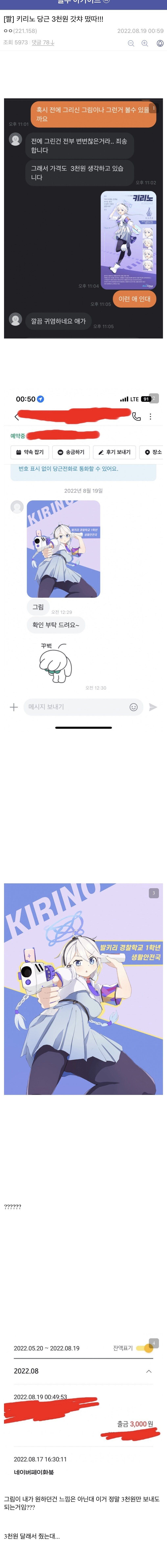
Task: Jump to the 댓글 78 comments link
Action: [x=43, y=43]
